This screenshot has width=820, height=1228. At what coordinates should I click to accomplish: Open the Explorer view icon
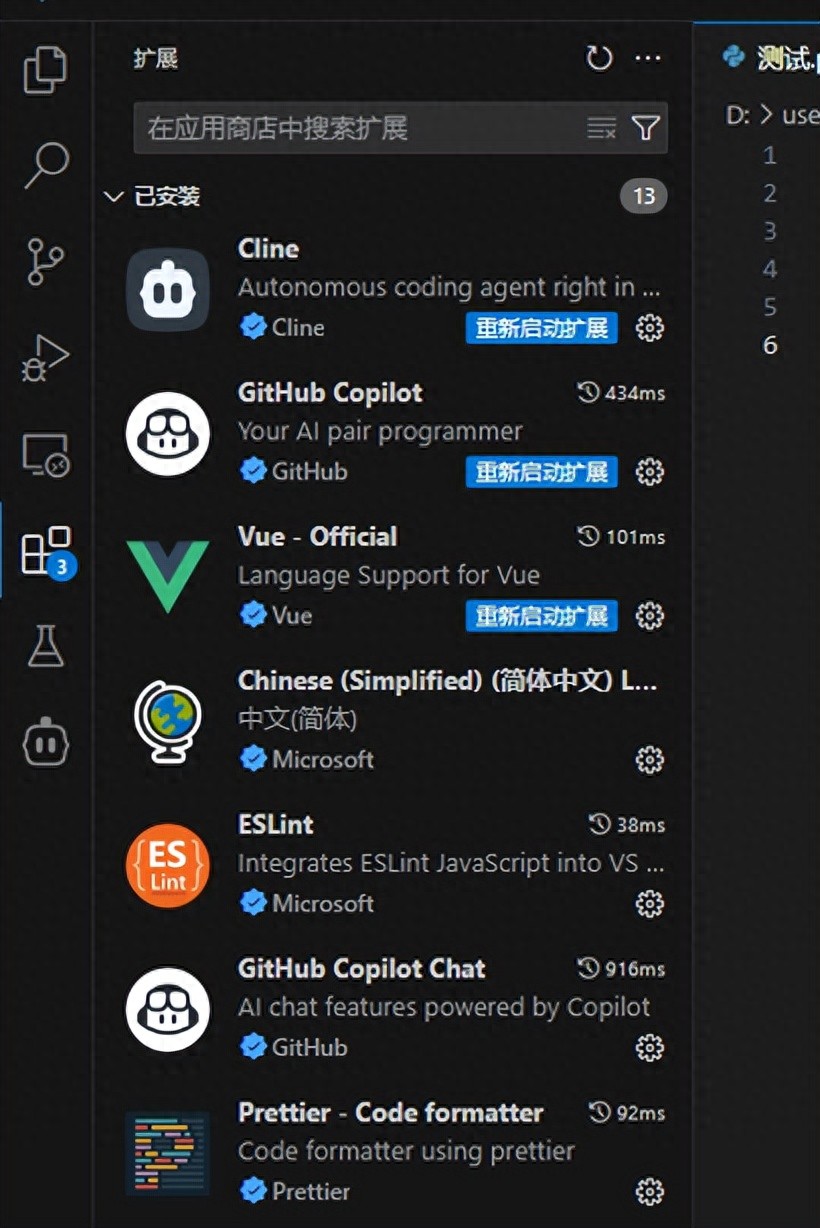(x=45, y=72)
